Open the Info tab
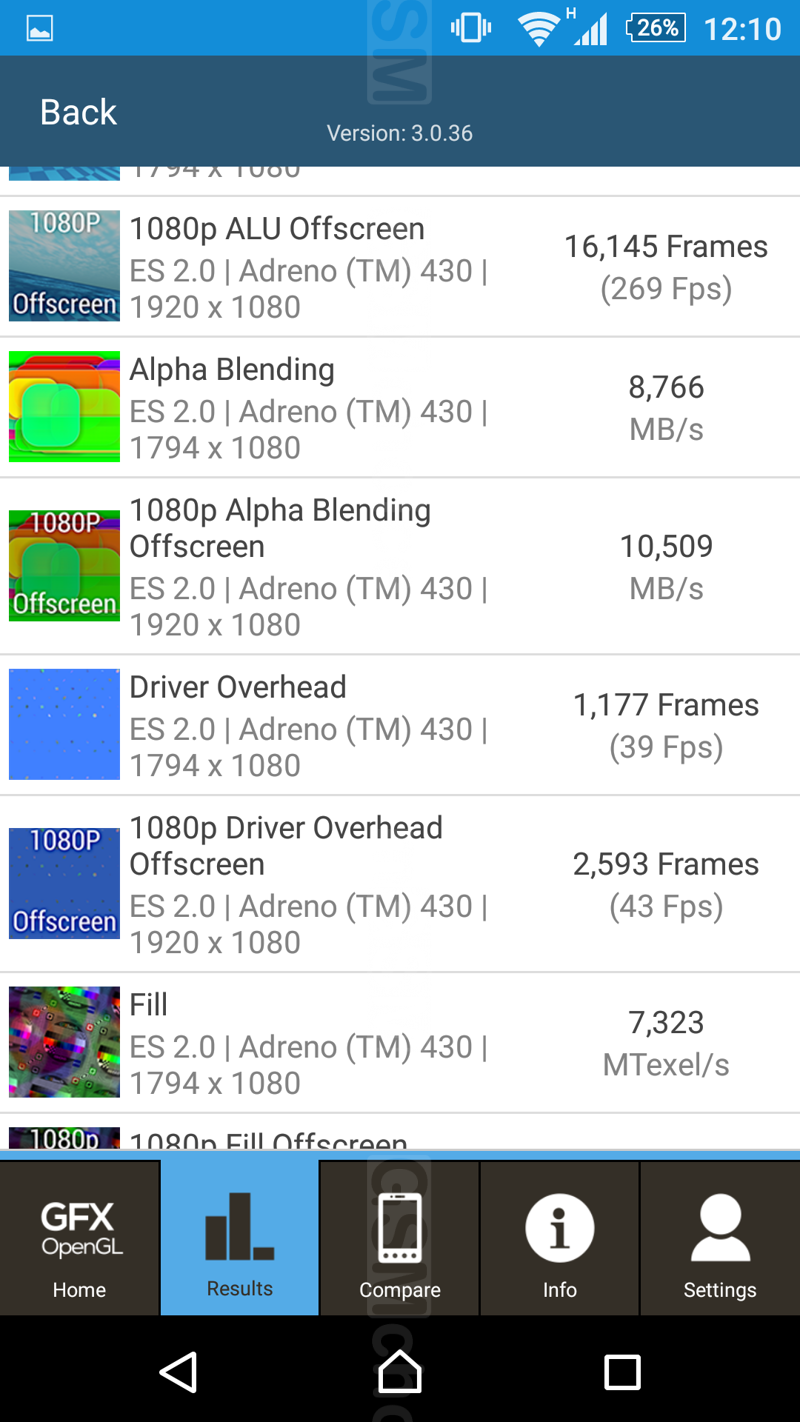Viewport: 800px width, 1422px height. 560,1238
